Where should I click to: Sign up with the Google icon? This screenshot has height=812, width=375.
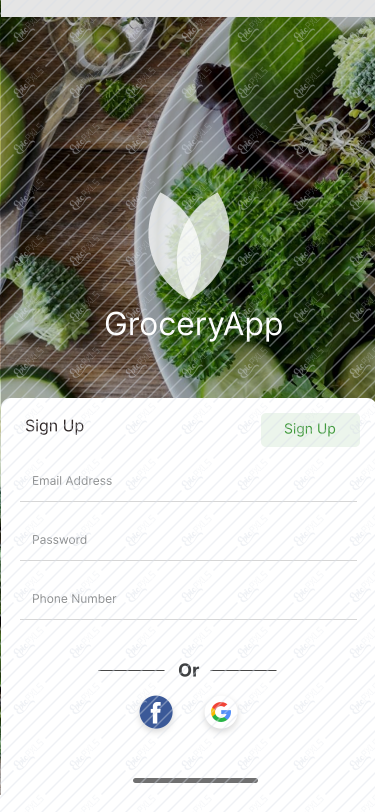click(x=221, y=712)
